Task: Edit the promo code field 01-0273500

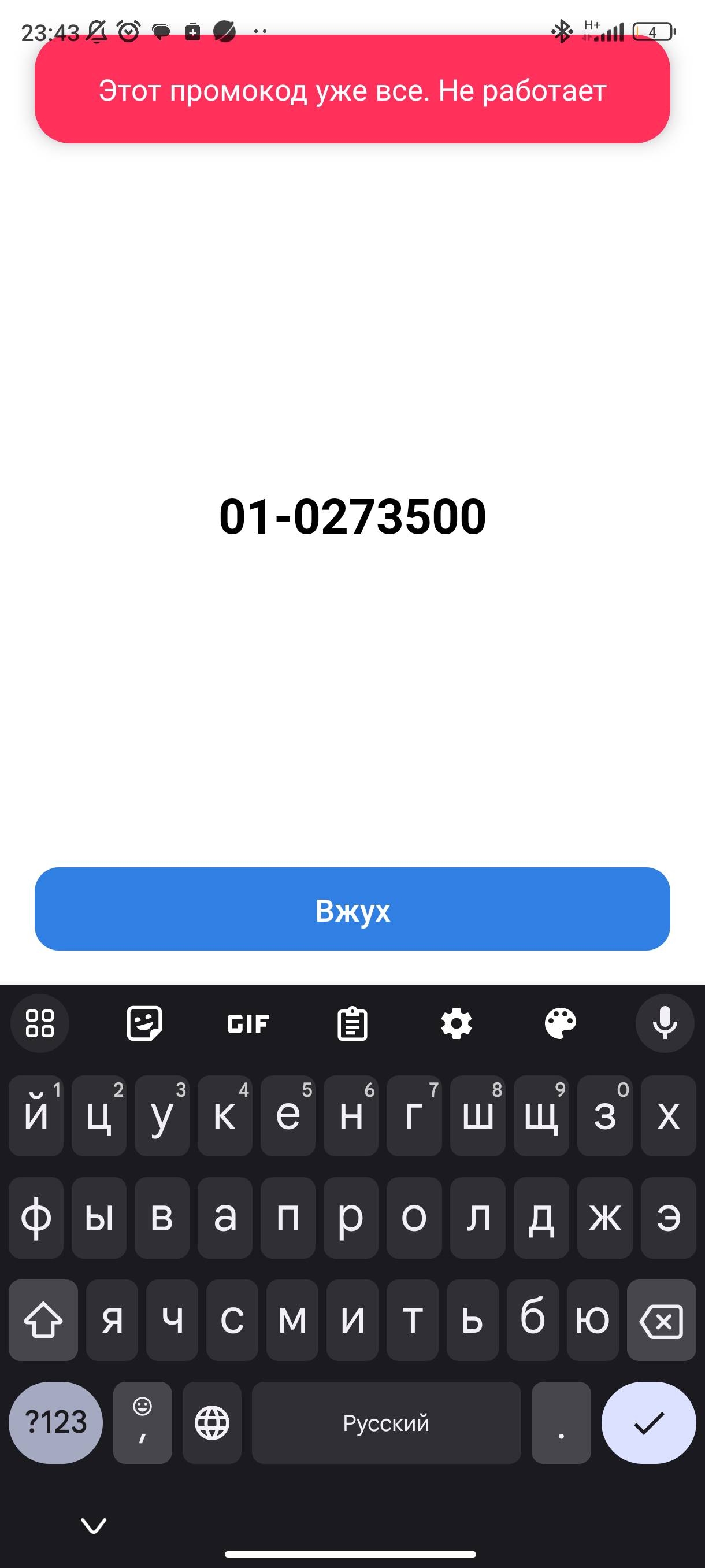Action: click(x=352, y=517)
